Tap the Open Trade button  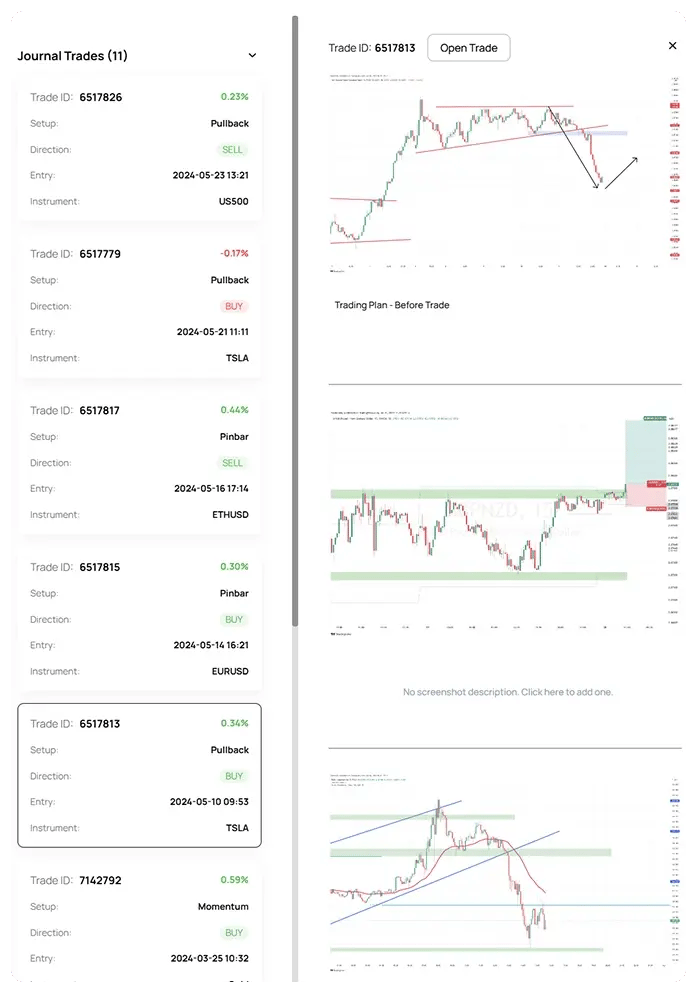[469, 48]
